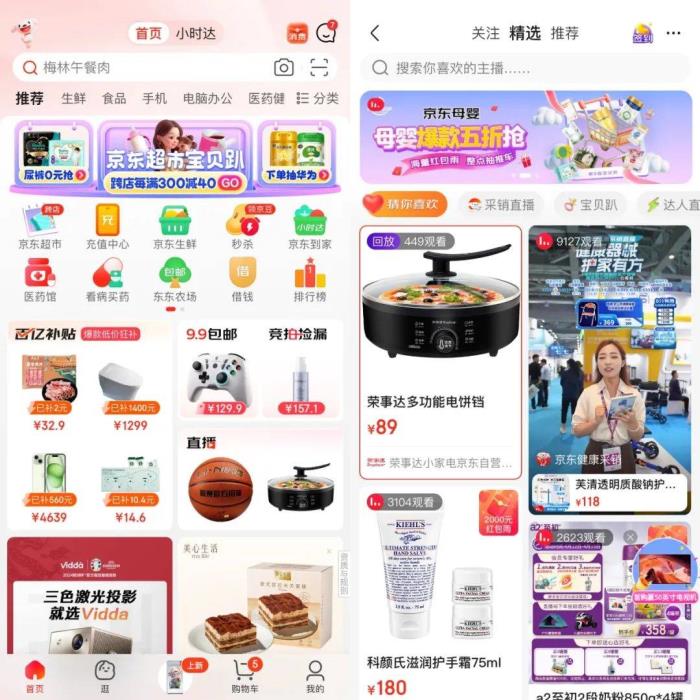Screen dimensions: 700x700
Task: Go back from the live page
Action: (x=375, y=33)
